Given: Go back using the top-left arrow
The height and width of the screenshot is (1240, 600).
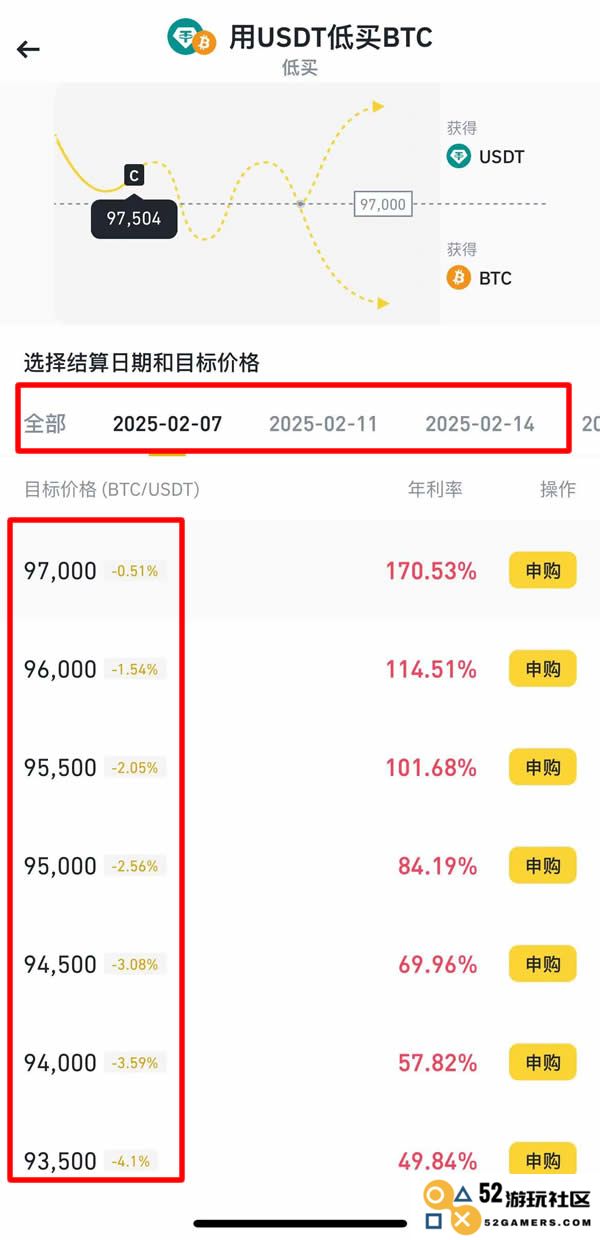Looking at the screenshot, I should [28, 49].
